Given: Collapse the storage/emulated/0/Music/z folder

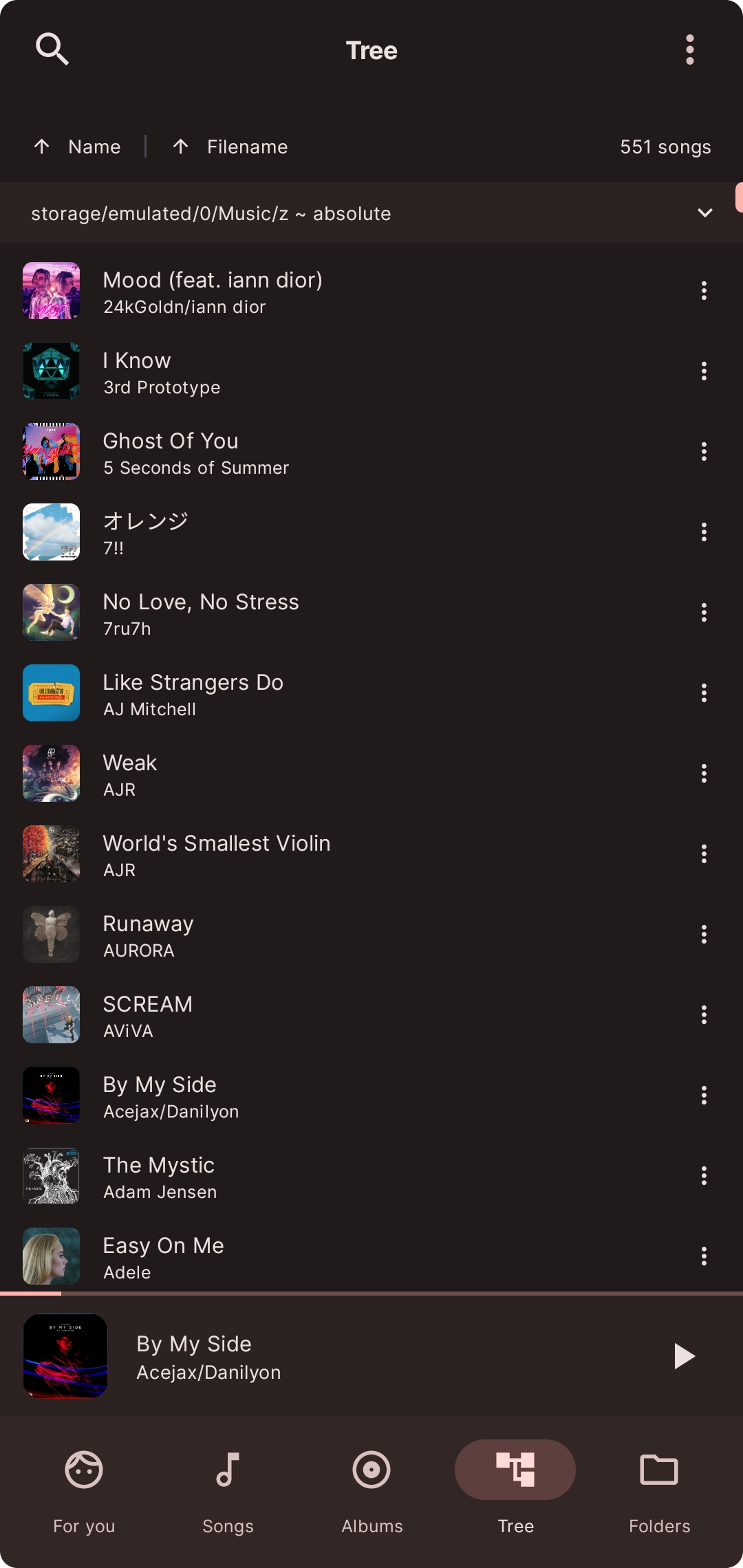Looking at the screenshot, I should pyautogui.click(x=704, y=213).
